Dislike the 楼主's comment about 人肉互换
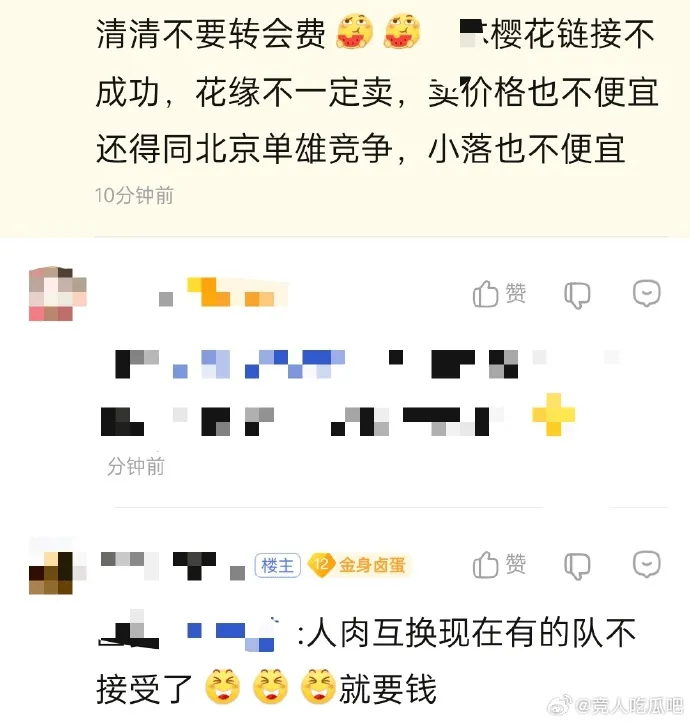 point(577,565)
